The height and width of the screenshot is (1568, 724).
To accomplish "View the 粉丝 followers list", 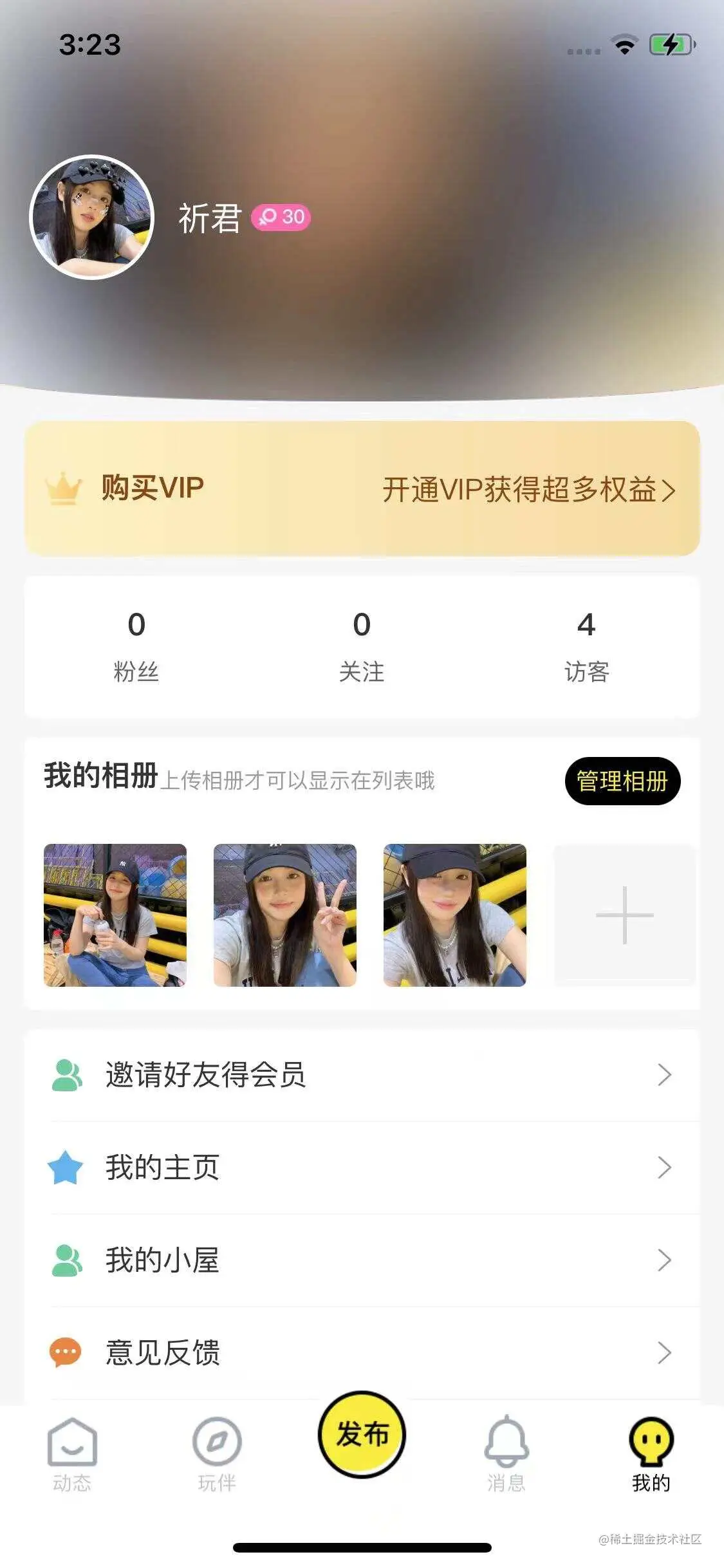I will (x=136, y=646).
